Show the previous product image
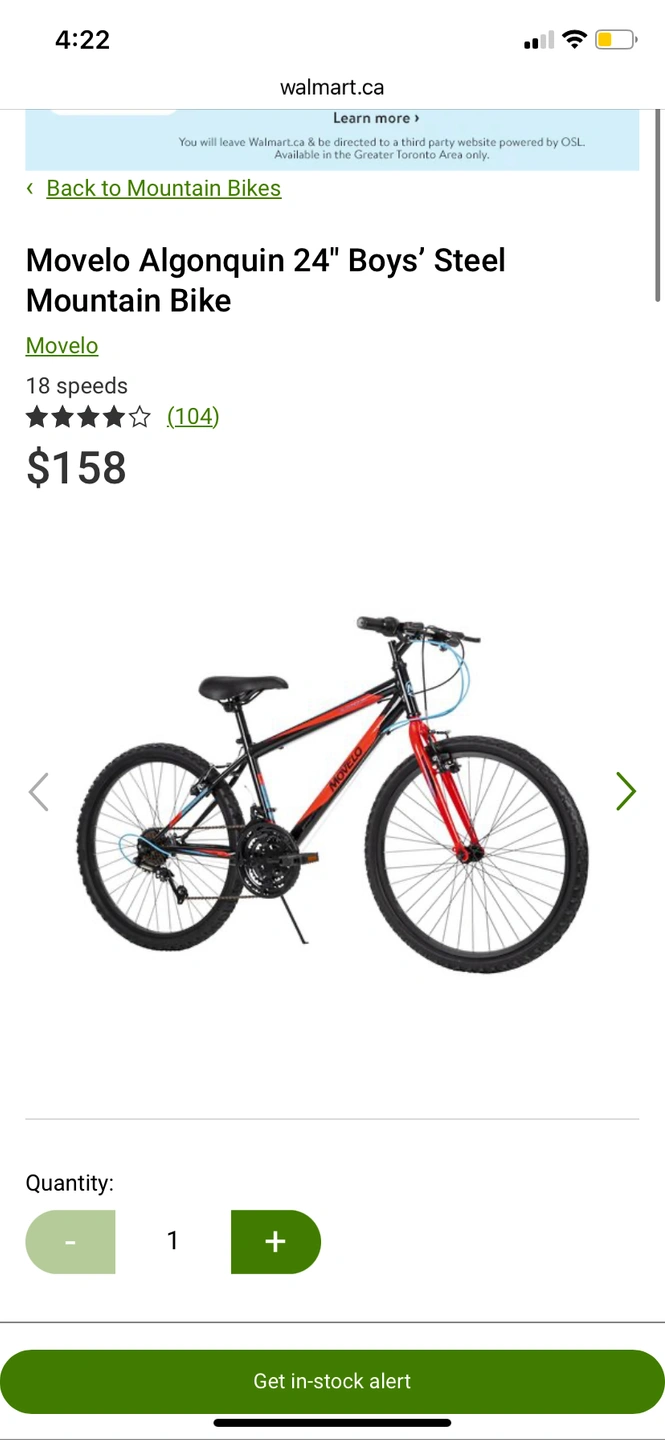Screen dimensions: 665x1440 pyautogui.click(x=39, y=791)
